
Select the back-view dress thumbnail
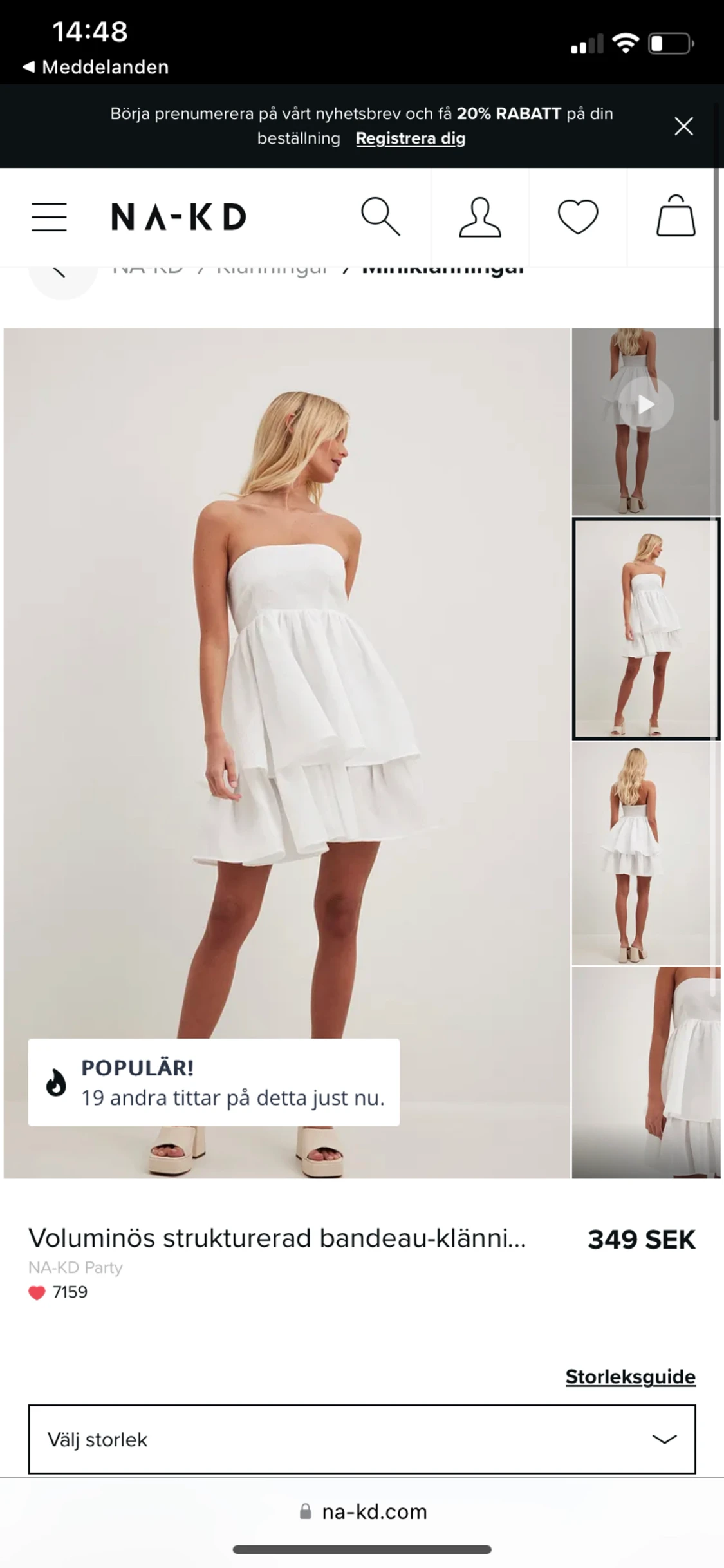pos(645,853)
